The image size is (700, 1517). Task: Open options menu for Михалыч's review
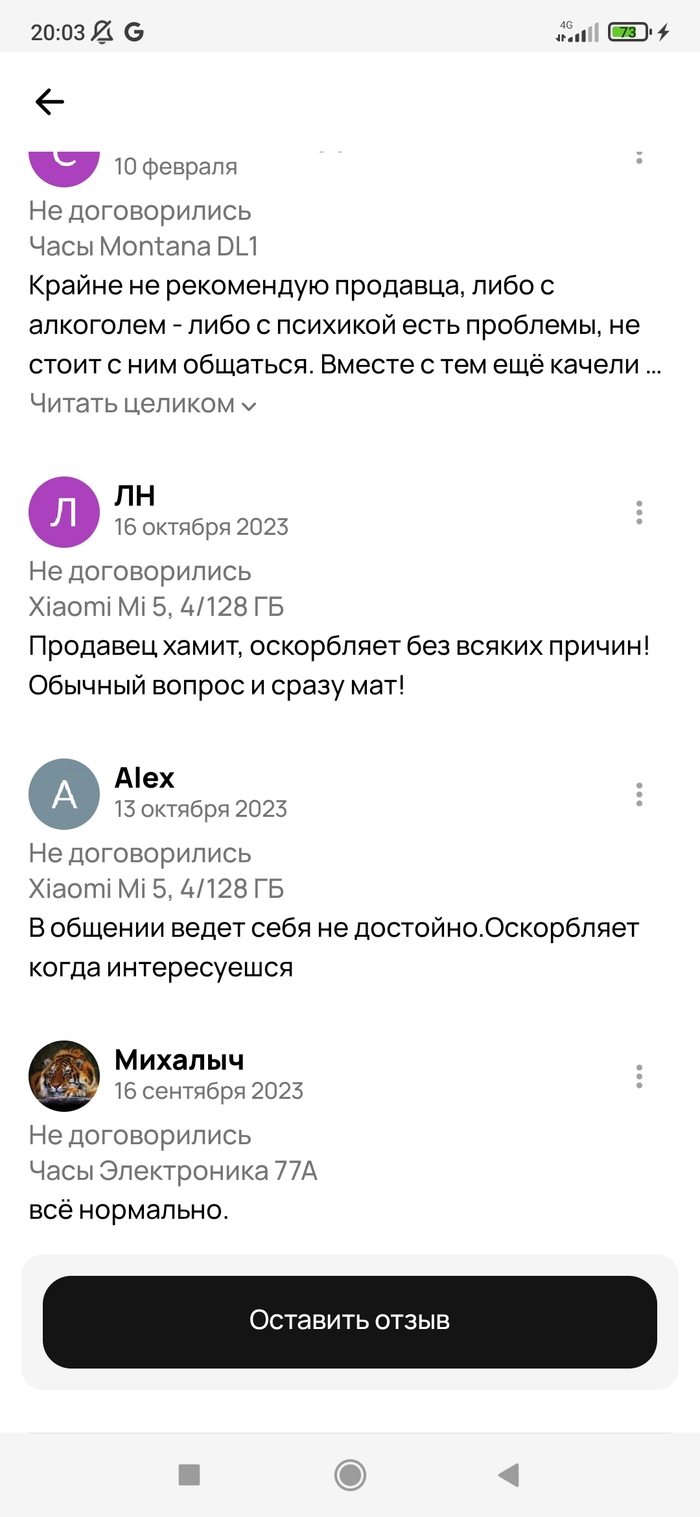click(x=639, y=1077)
